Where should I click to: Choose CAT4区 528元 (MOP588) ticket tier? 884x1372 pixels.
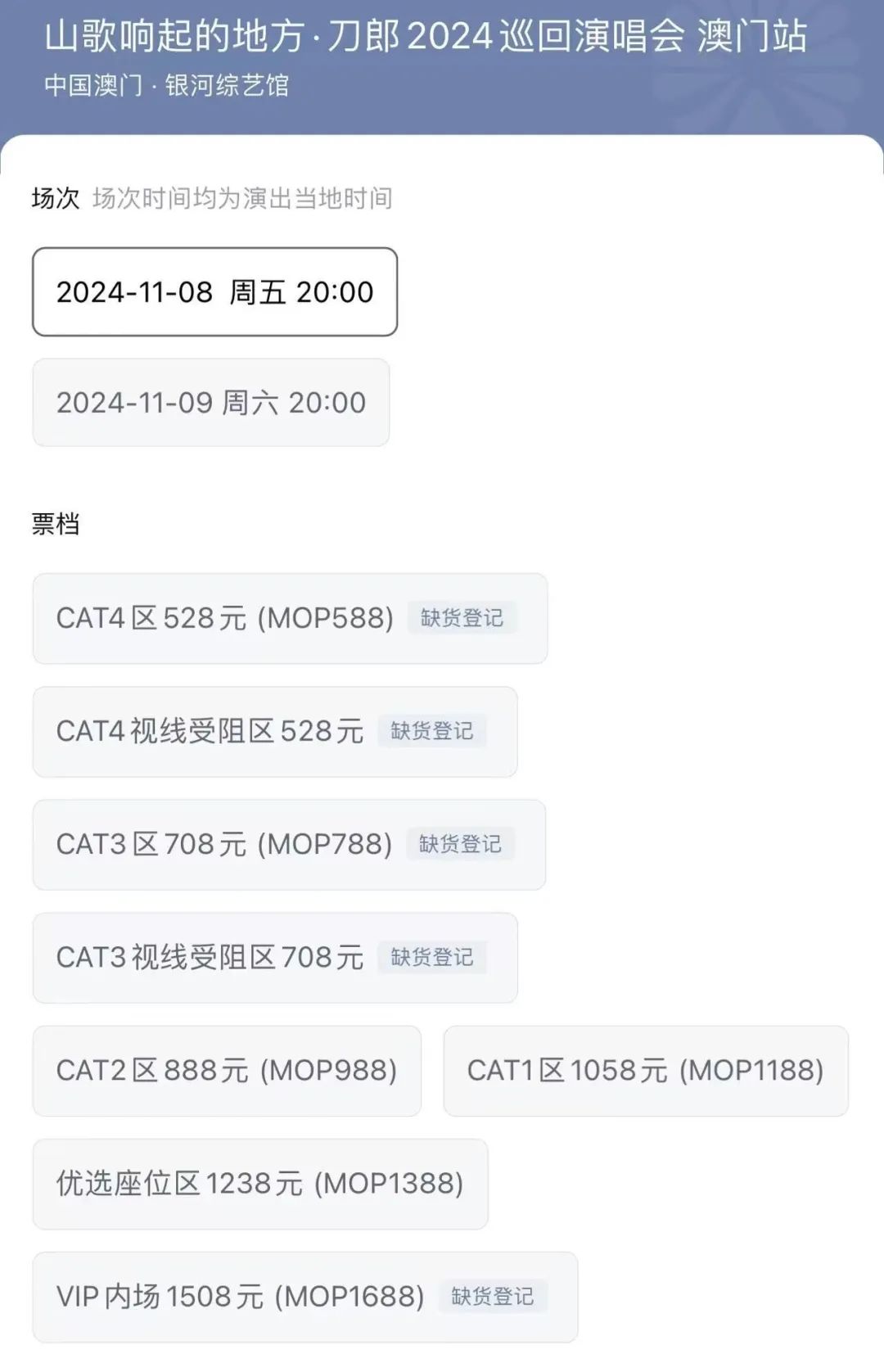(x=290, y=618)
